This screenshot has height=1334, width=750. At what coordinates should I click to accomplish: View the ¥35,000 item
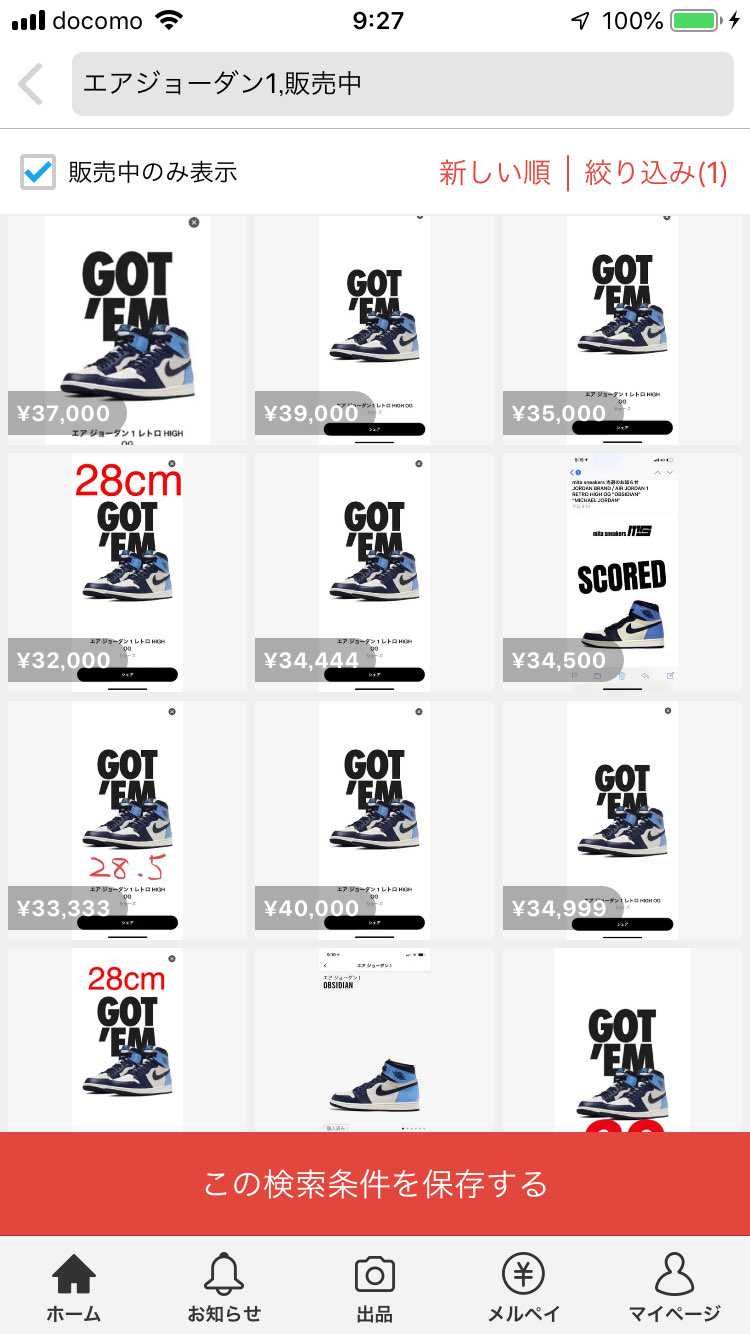(622, 330)
